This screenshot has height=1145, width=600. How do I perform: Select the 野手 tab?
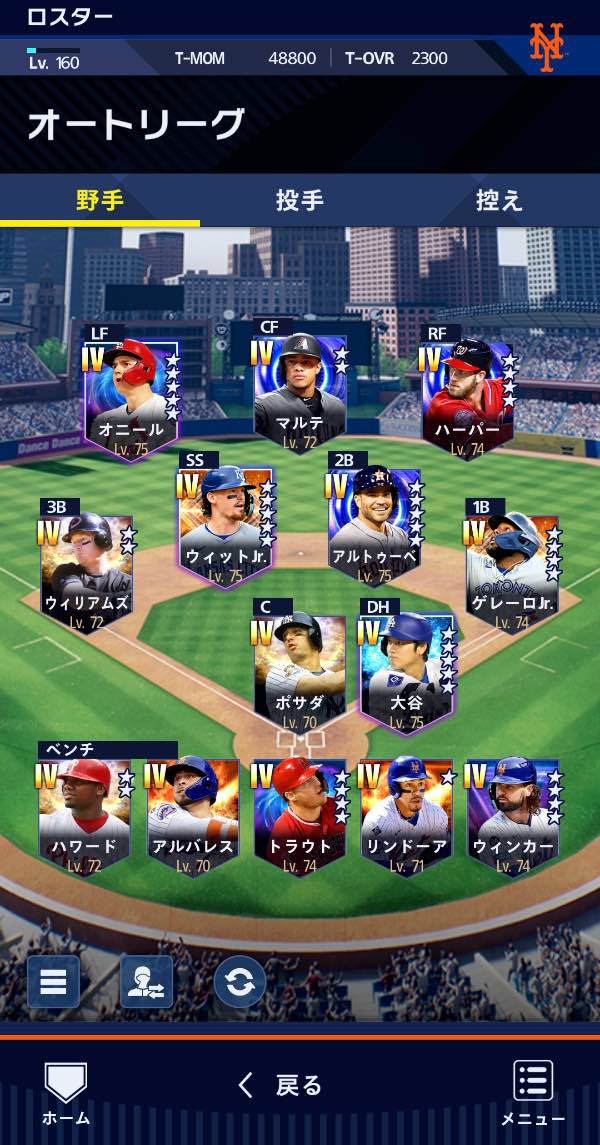pos(100,200)
